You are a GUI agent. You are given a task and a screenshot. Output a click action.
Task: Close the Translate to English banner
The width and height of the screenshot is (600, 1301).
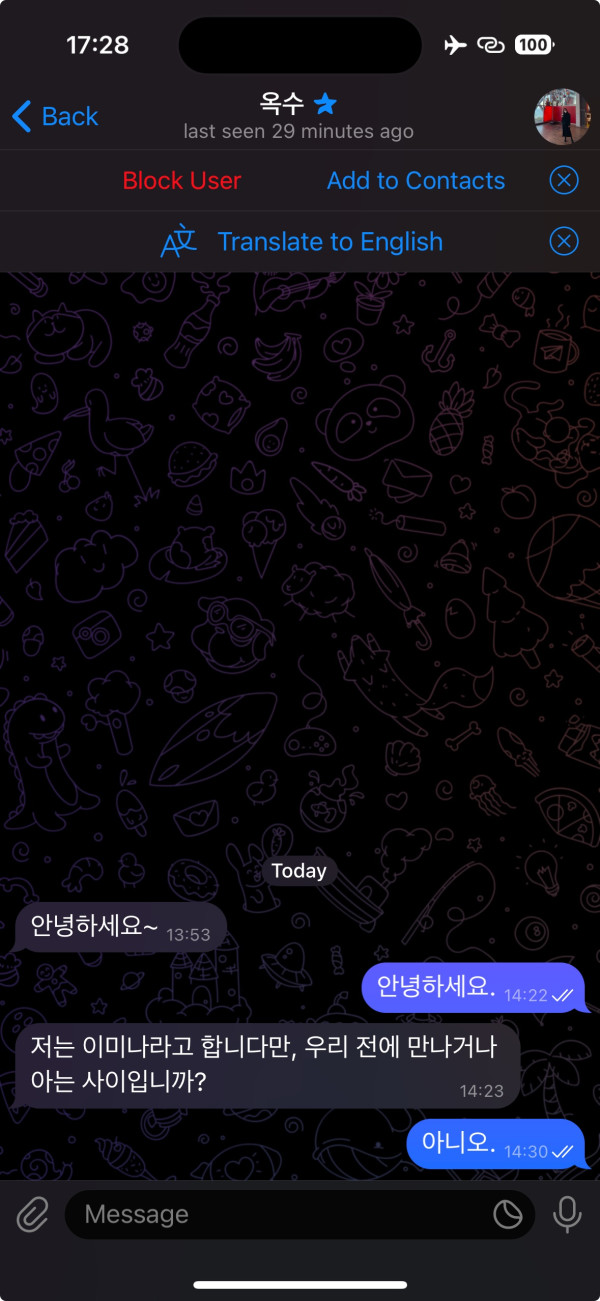pos(564,242)
